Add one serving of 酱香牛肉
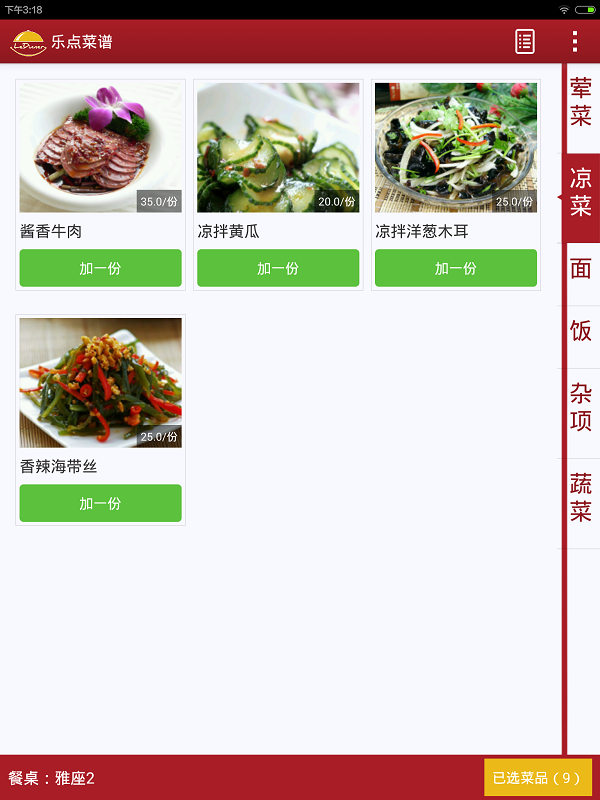600x800 pixels. (100, 268)
